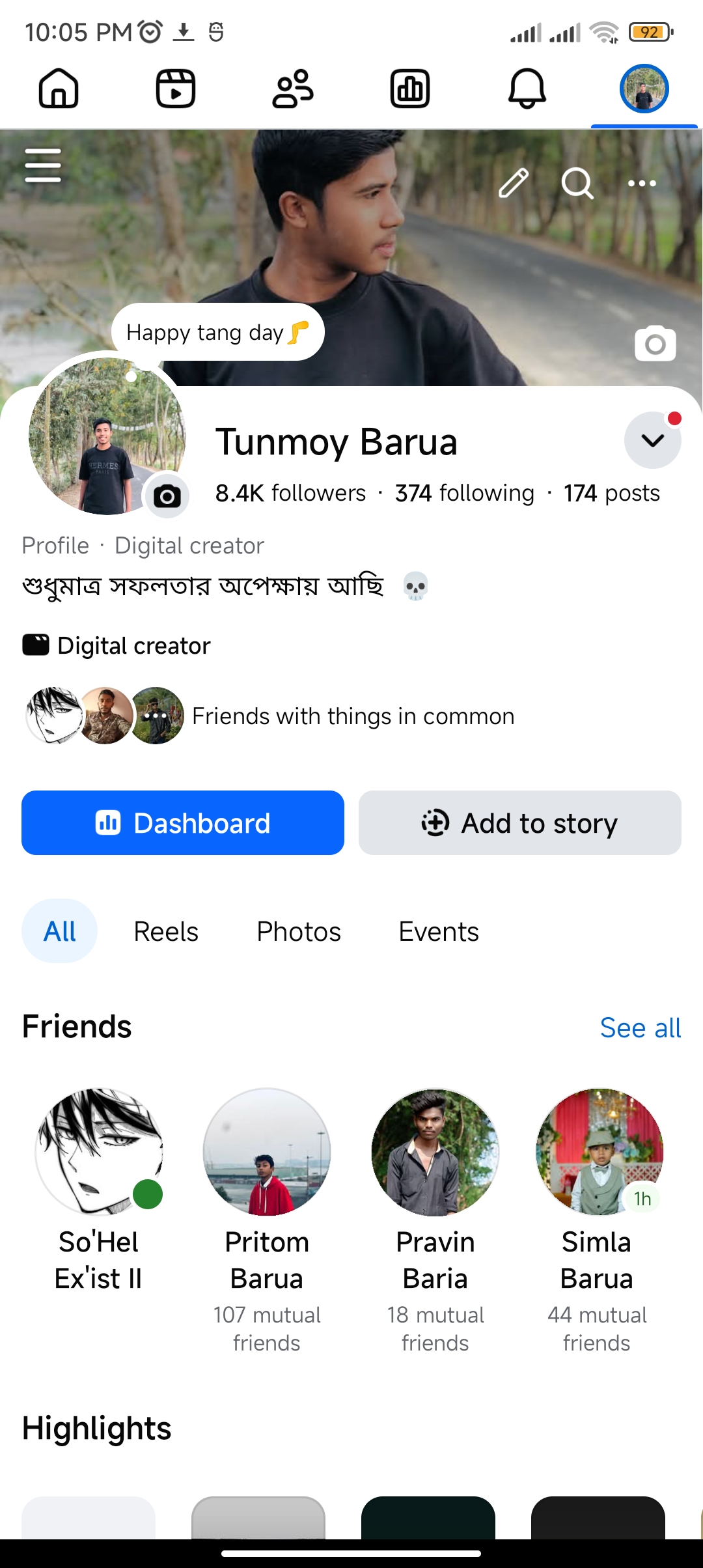Open Pritom Barua's profile

pos(267,1153)
